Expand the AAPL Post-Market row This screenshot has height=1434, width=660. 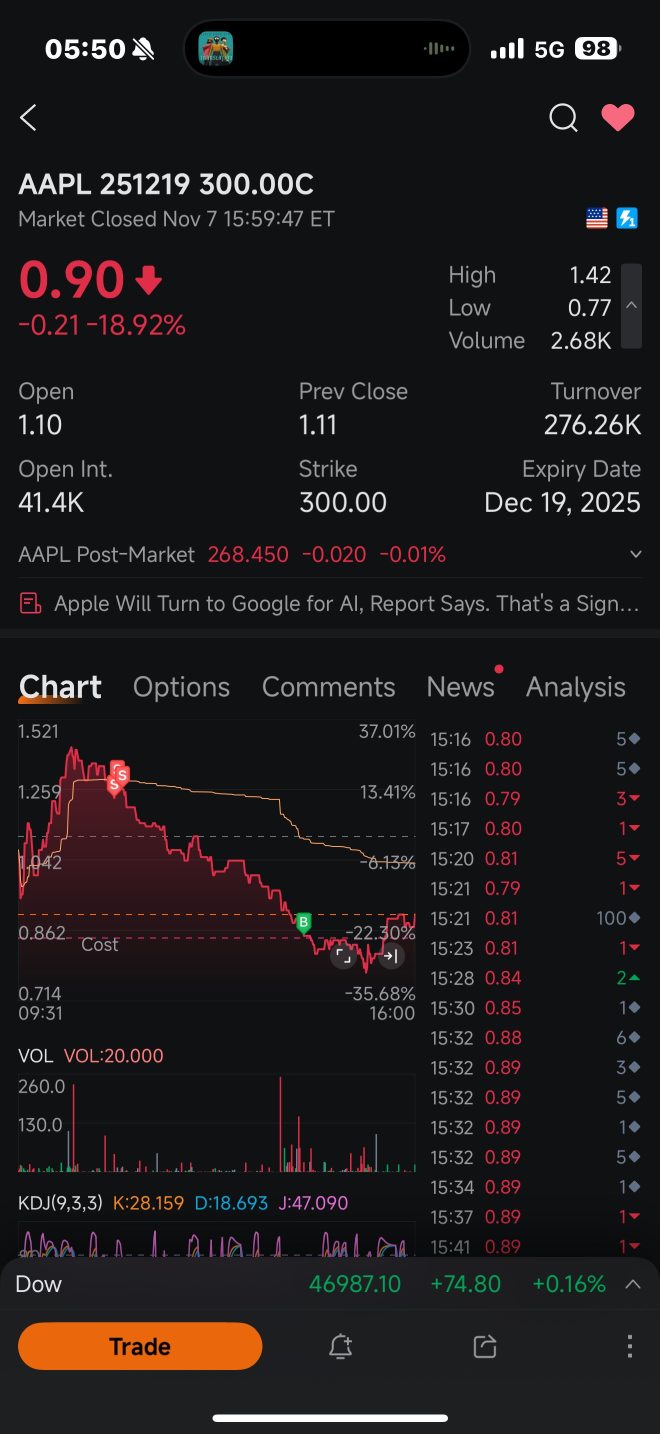[635, 554]
